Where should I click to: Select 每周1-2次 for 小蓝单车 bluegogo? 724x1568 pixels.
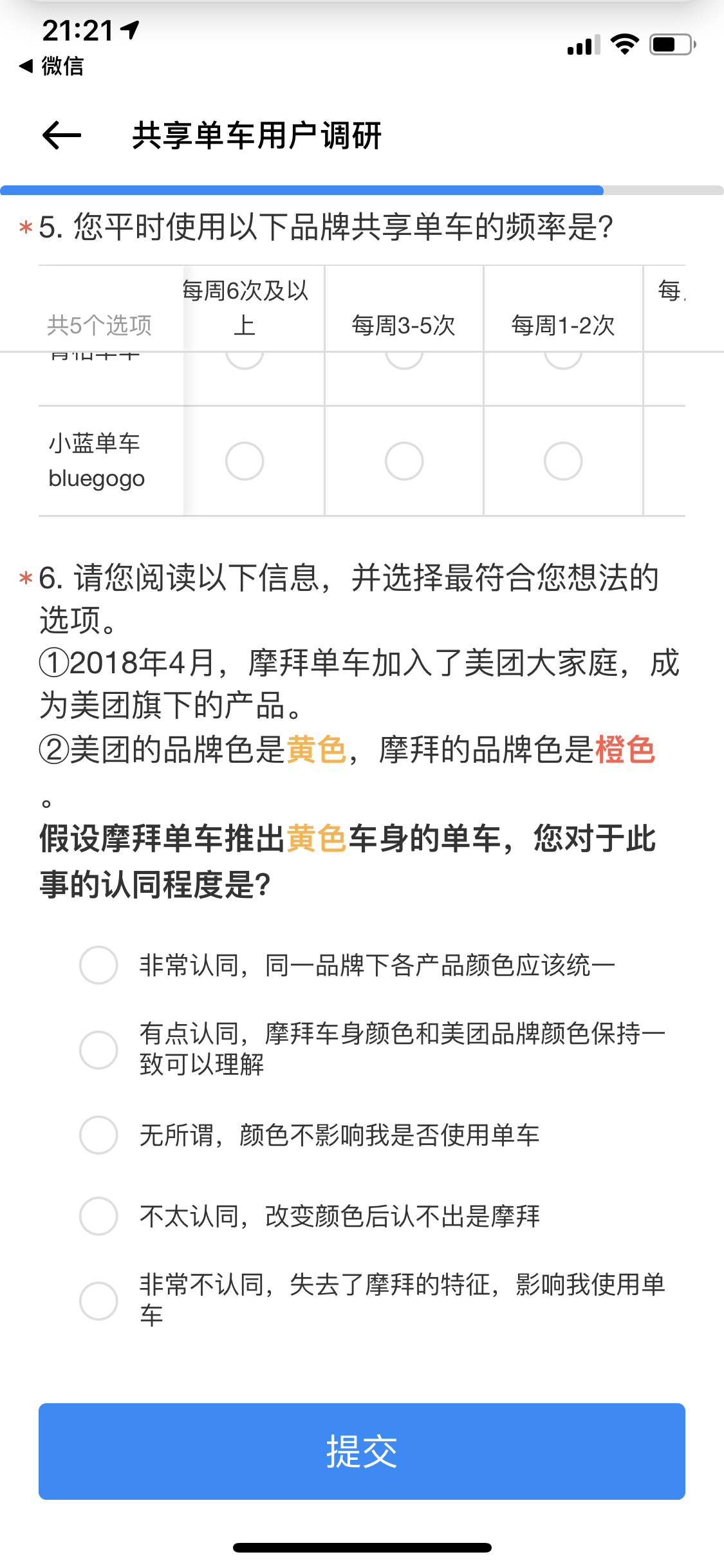point(563,461)
